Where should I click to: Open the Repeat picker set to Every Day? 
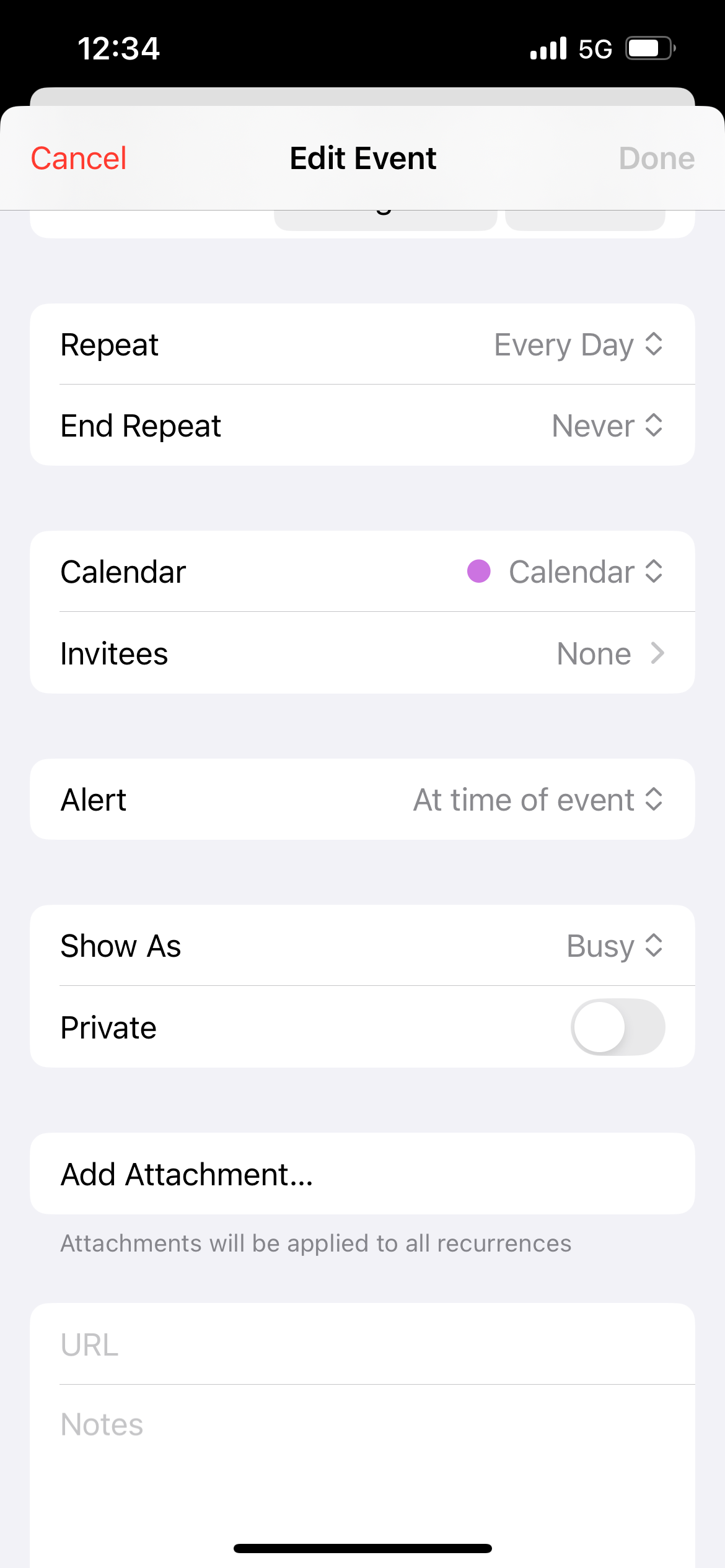click(578, 345)
